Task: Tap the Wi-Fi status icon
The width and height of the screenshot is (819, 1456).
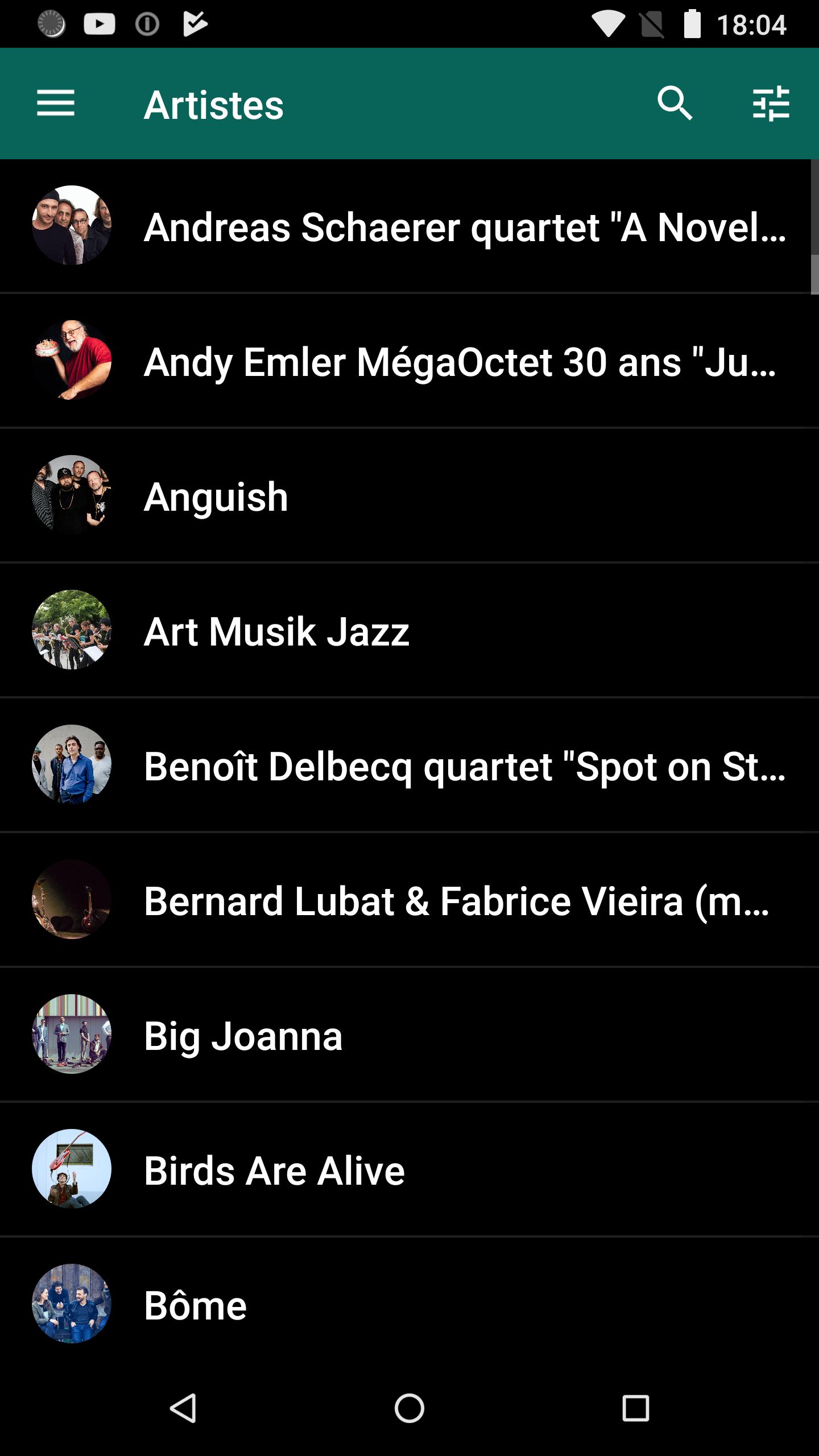Action: tap(606, 23)
